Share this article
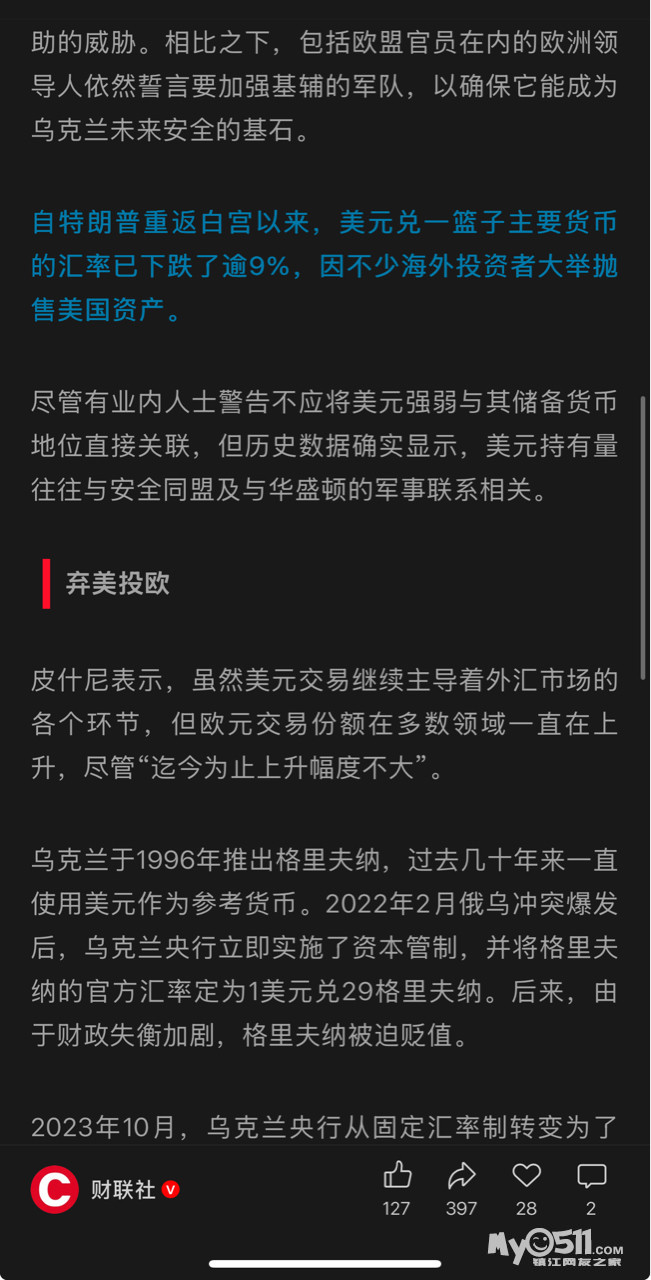The height and width of the screenshot is (1280, 651). [461, 1176]
